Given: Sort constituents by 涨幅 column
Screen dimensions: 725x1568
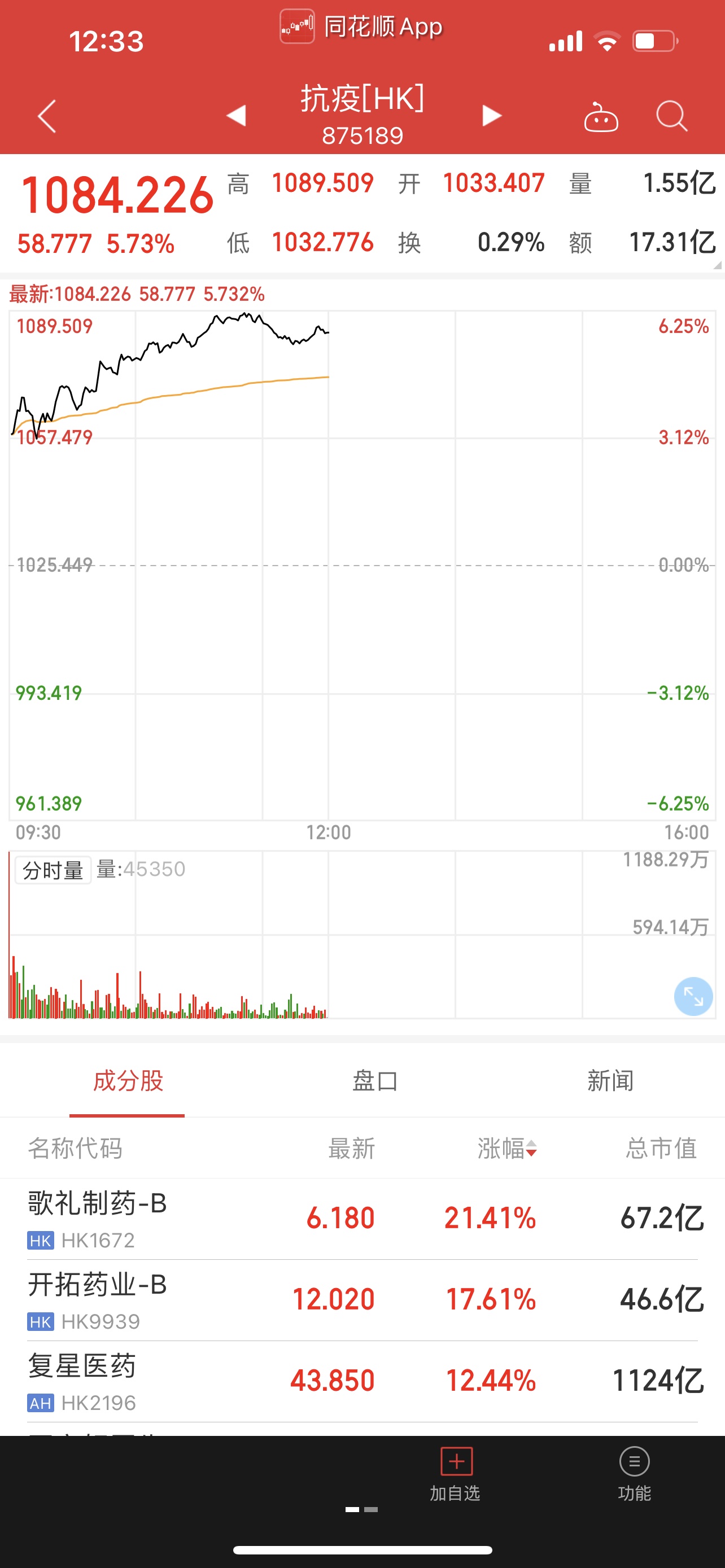Looking at the screenshot, I should 507,1149.
